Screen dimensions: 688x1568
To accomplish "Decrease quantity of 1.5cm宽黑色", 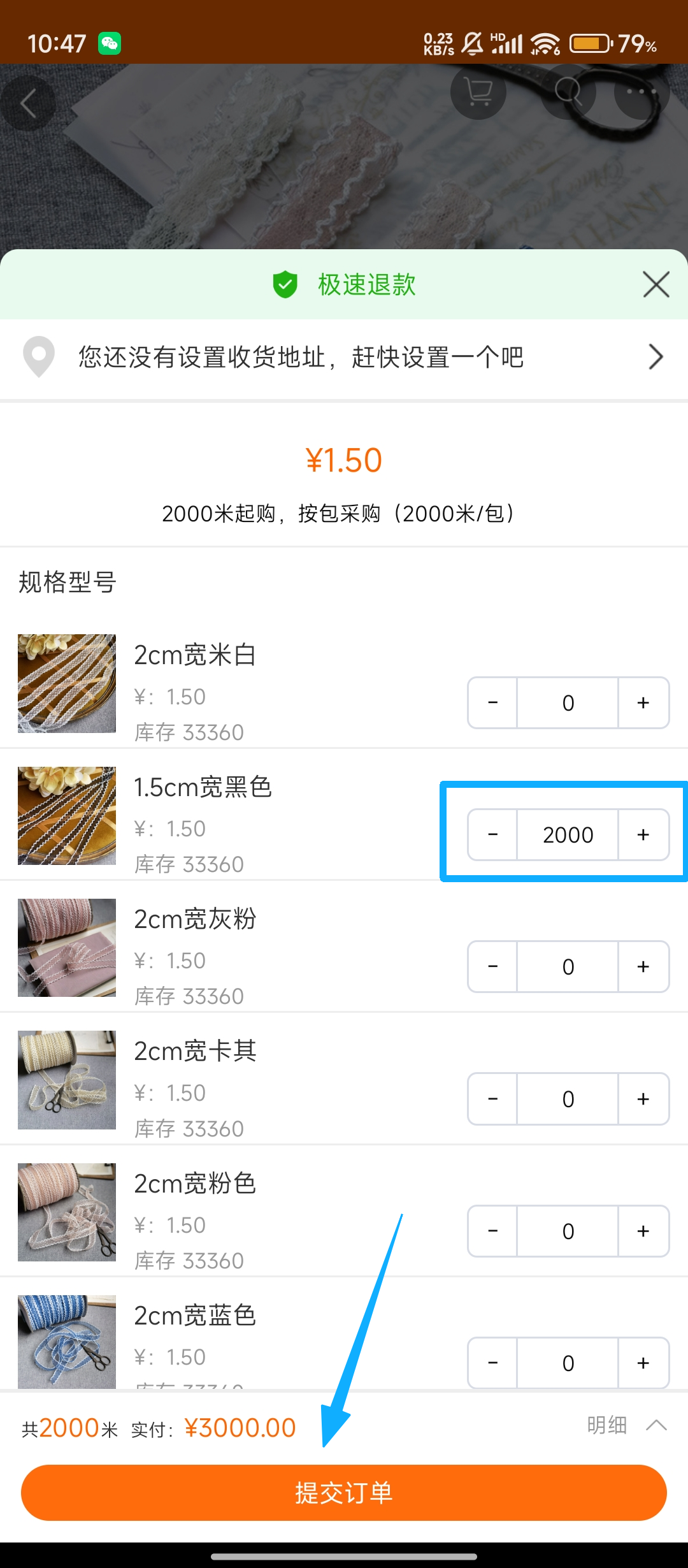I will point(492,834).
